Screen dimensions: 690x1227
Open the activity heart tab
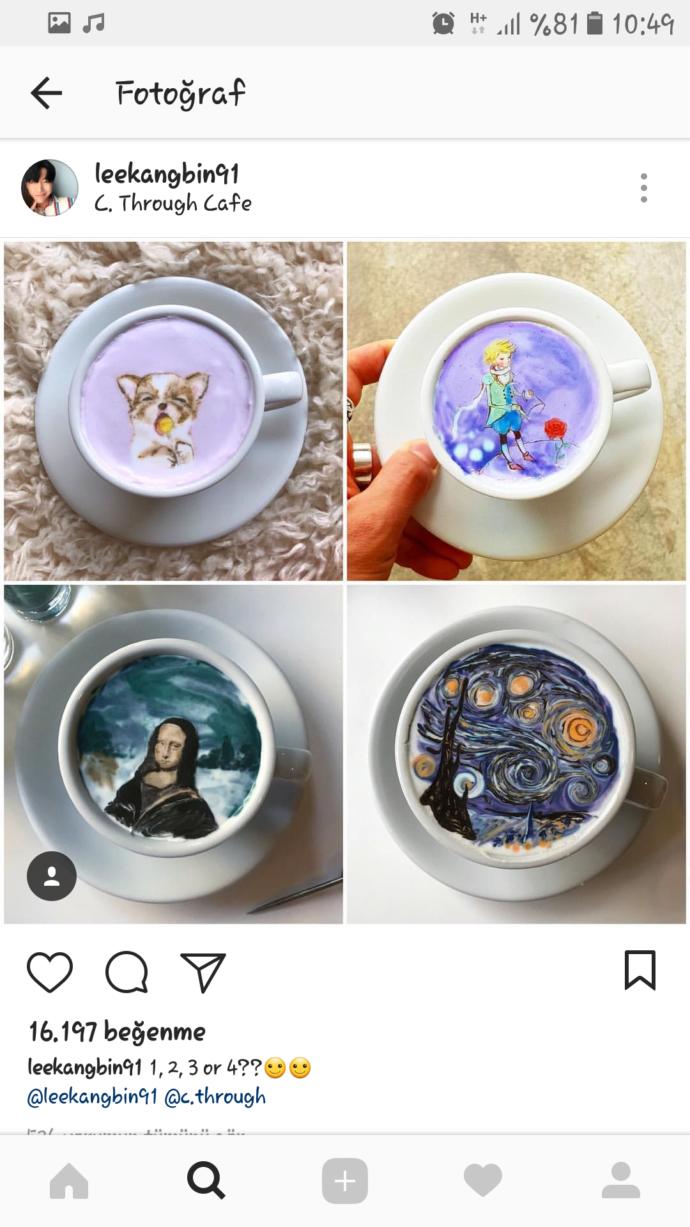click(482, 1182)
